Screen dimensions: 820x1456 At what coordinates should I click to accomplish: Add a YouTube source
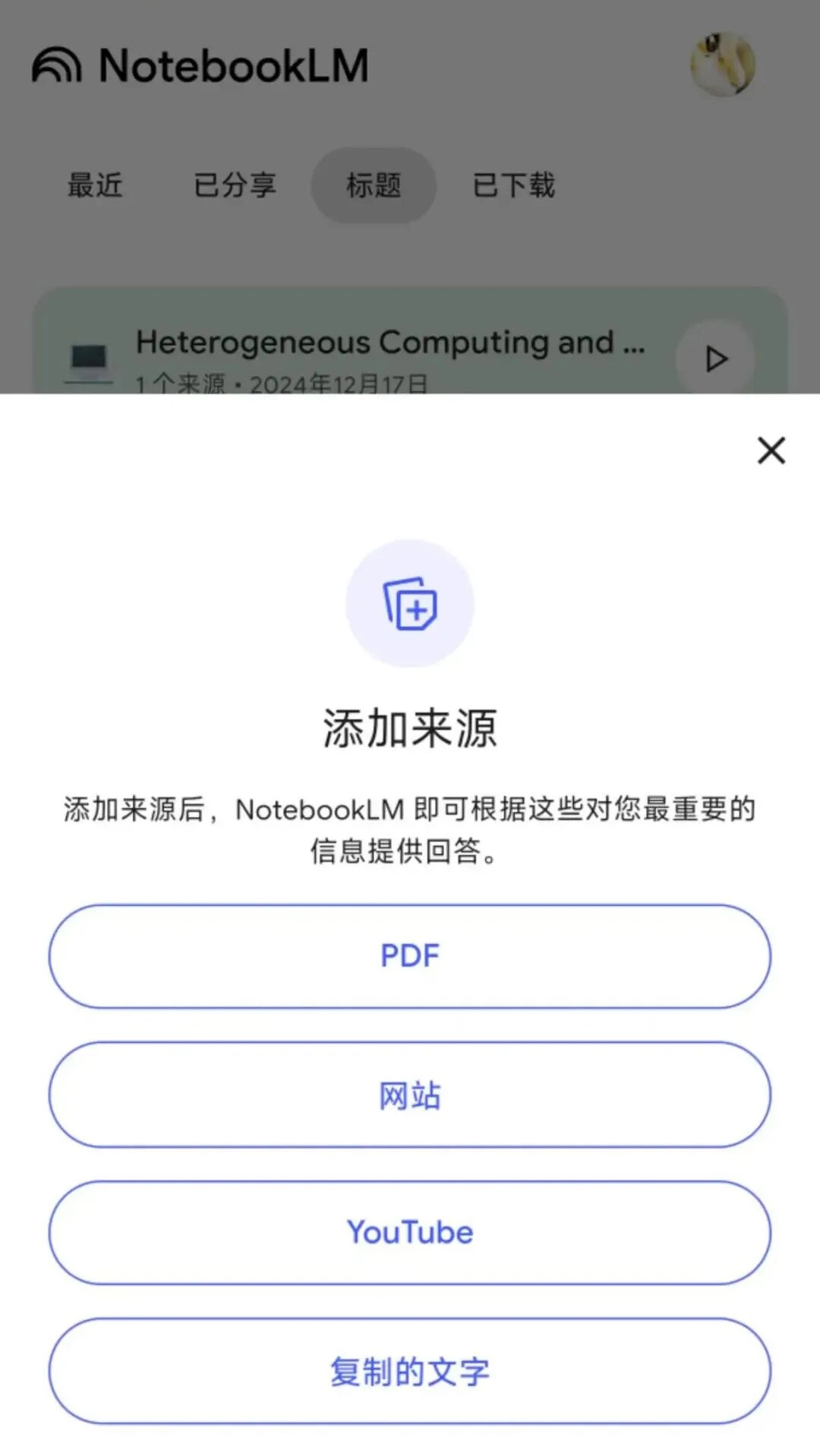tap(410, 1233)
